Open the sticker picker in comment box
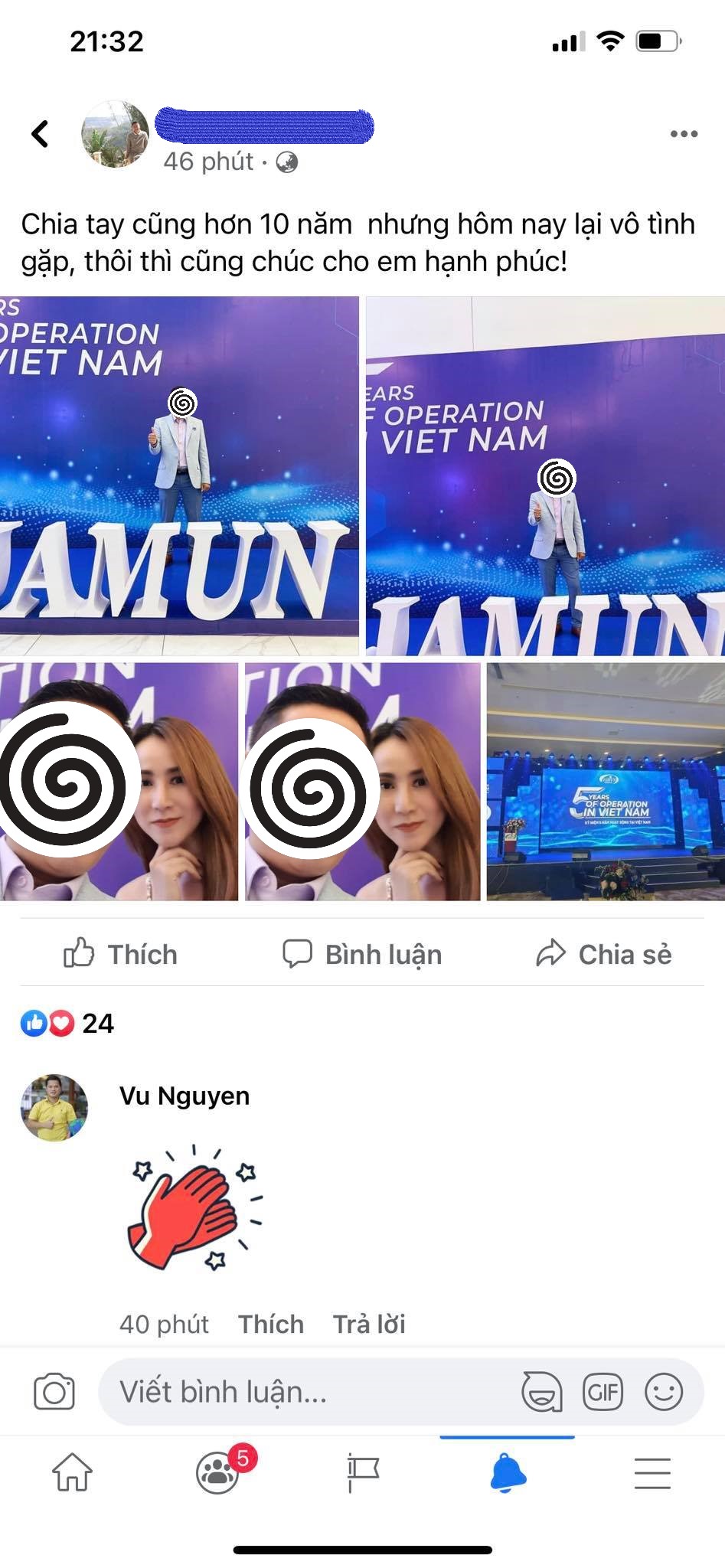The height and width of the screenshot is (1568, 725). 542,1391
